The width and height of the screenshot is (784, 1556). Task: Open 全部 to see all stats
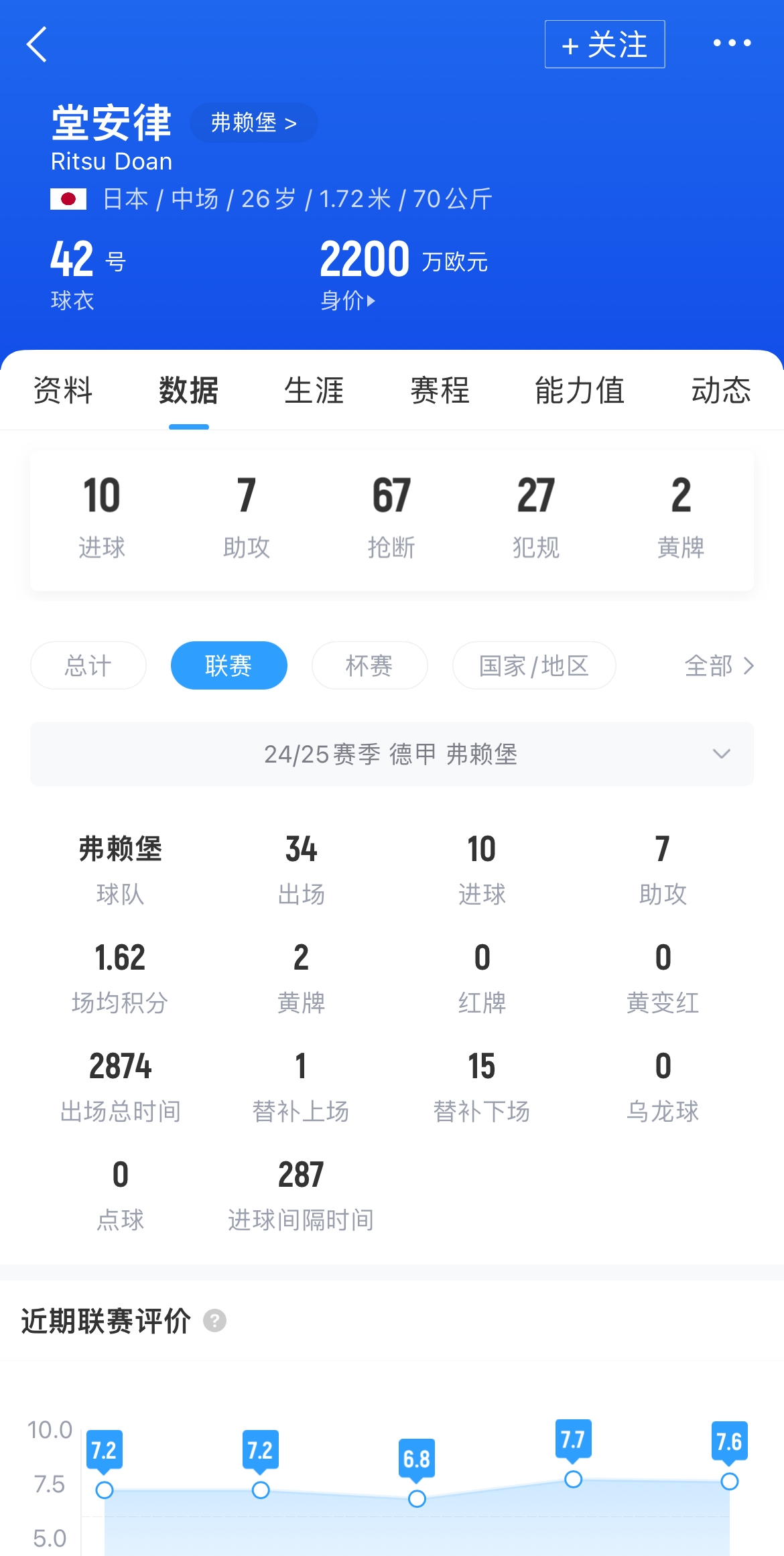click(x=719, y=665)
